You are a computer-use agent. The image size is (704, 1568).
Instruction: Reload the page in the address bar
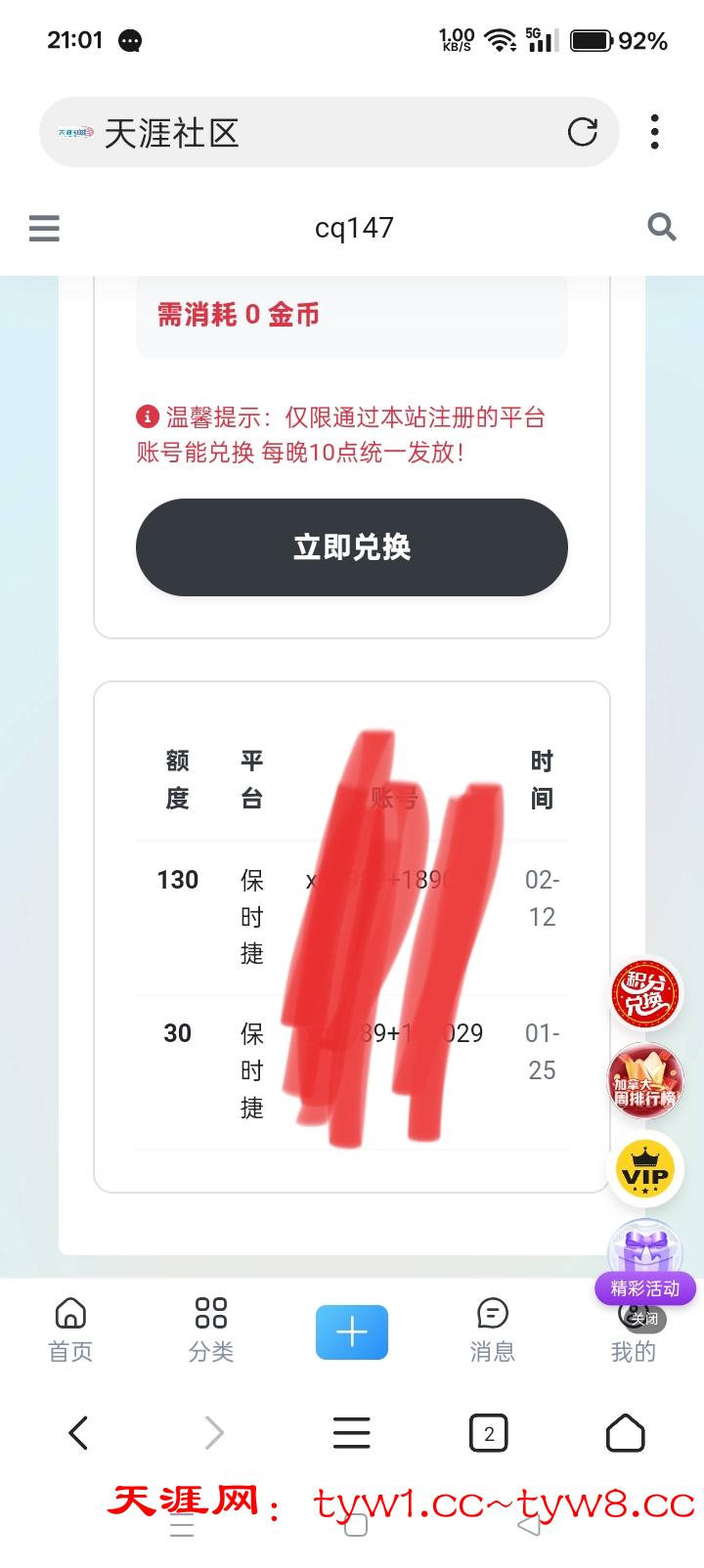tap(583, 132)
